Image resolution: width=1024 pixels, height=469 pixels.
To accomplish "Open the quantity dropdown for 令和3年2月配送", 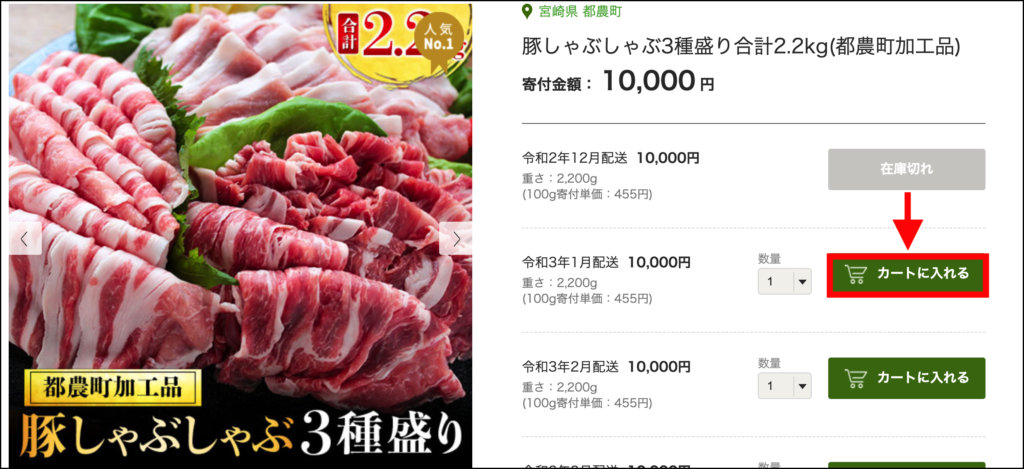I will 784,386.
